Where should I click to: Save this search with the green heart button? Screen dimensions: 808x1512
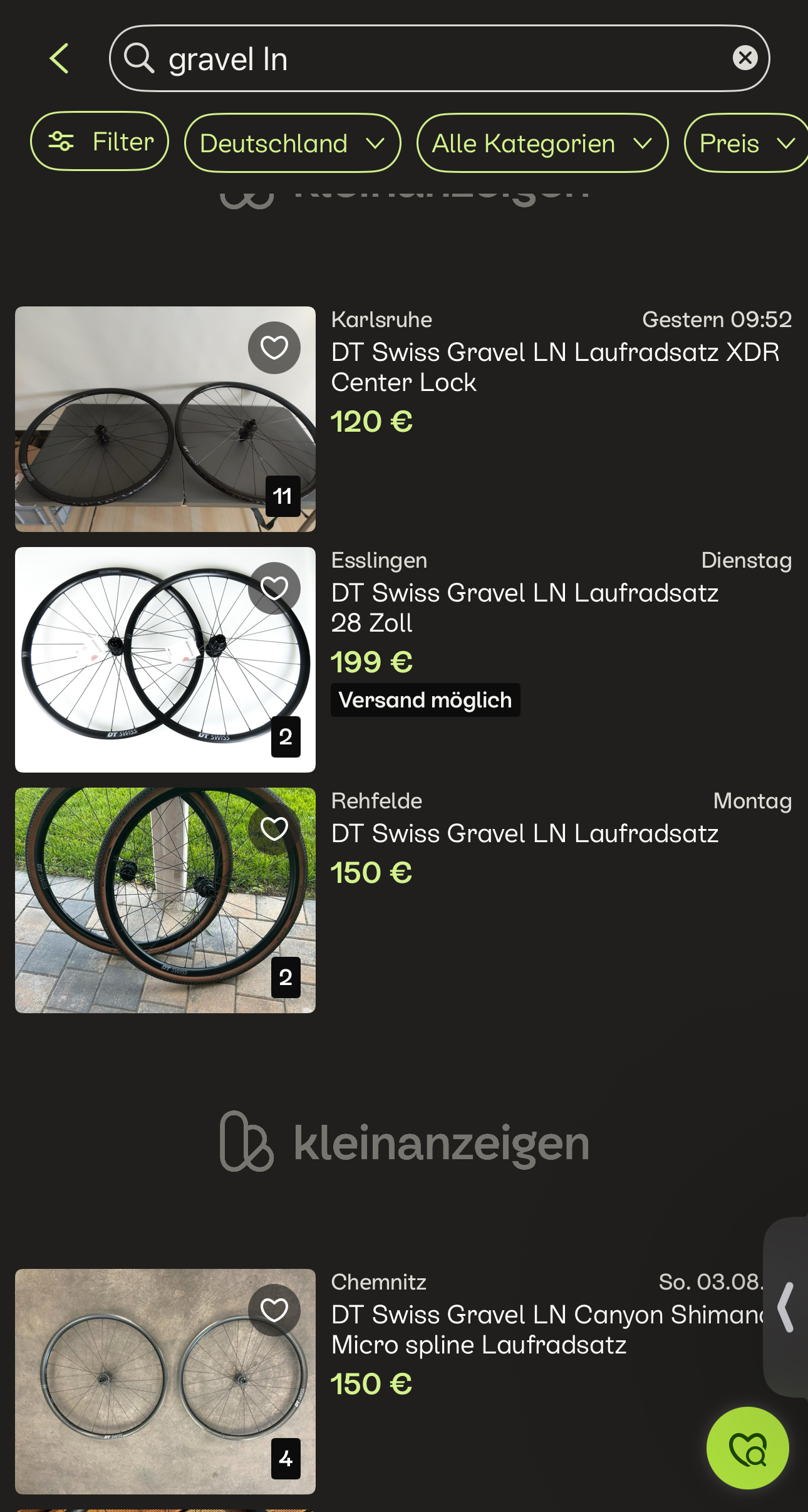pos(747,1448)
